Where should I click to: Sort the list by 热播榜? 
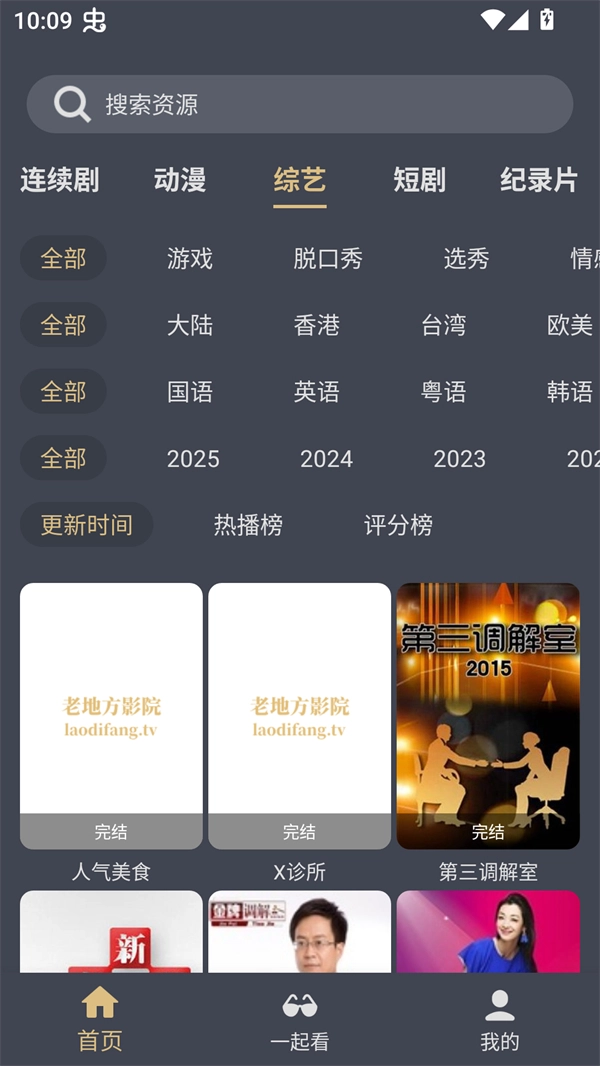click(x=248, y=525)
